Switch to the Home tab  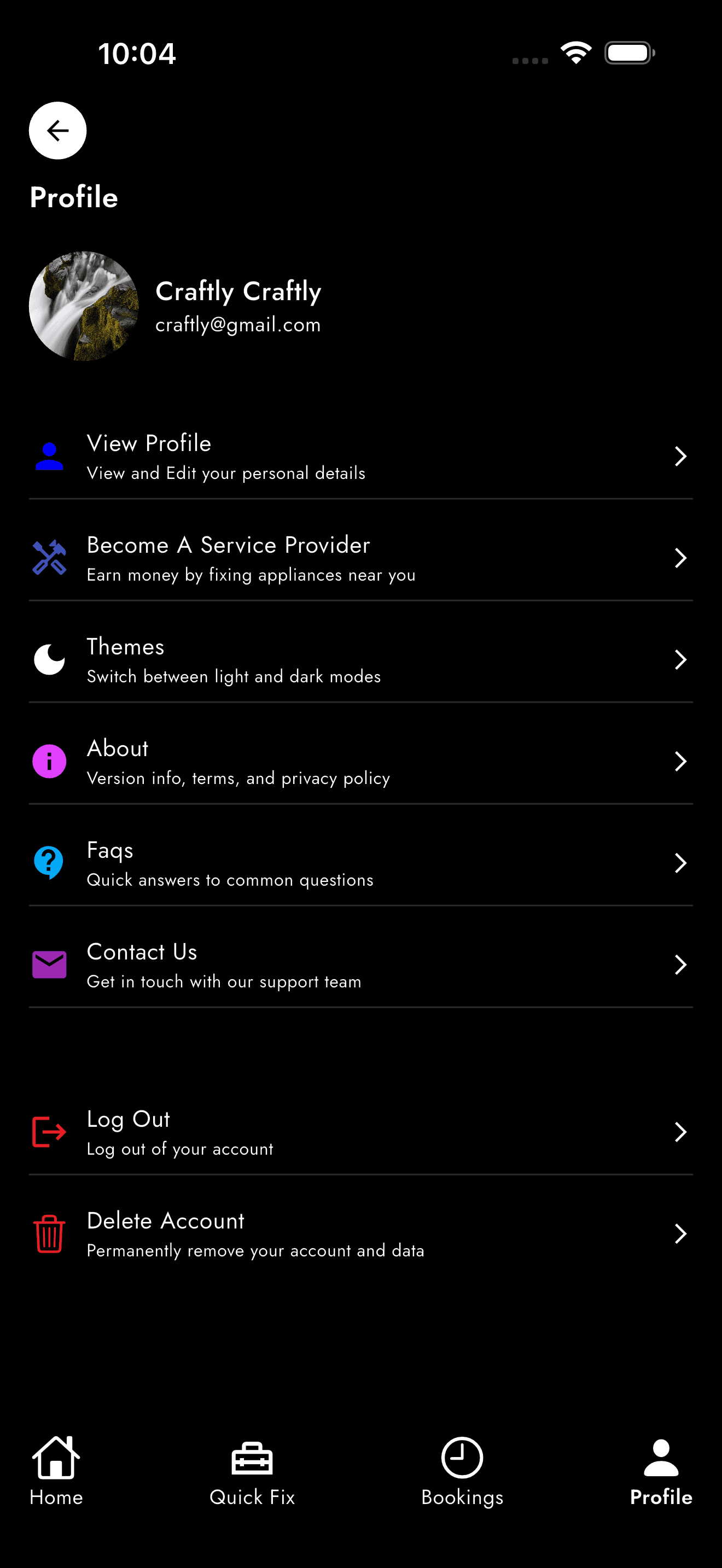point(56,1471)
